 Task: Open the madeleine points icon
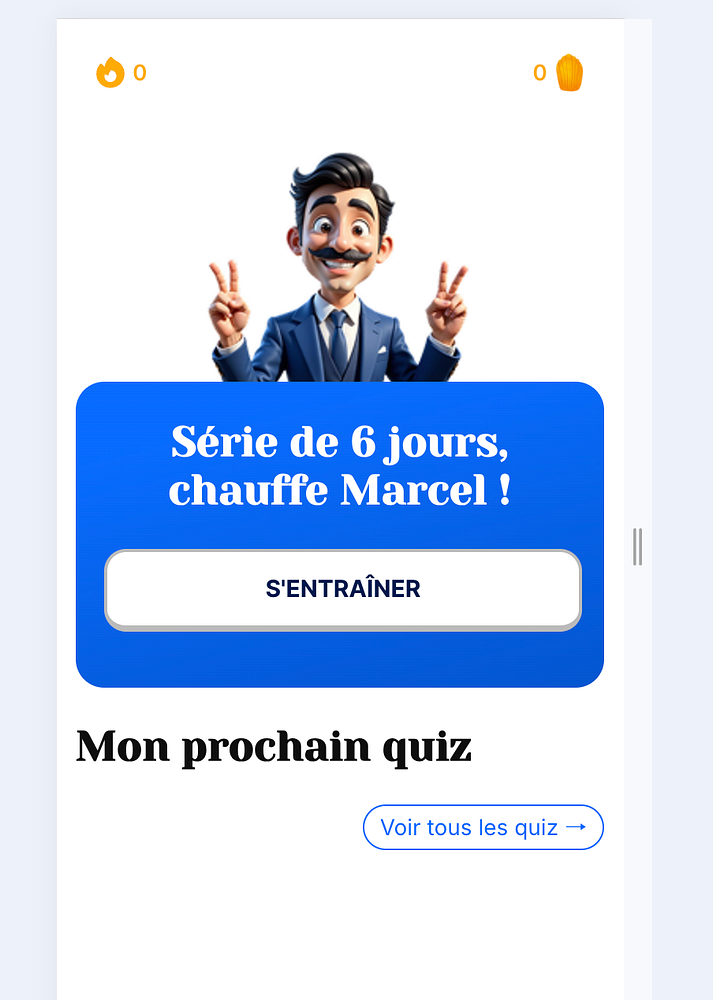click(x=569, y=73)
